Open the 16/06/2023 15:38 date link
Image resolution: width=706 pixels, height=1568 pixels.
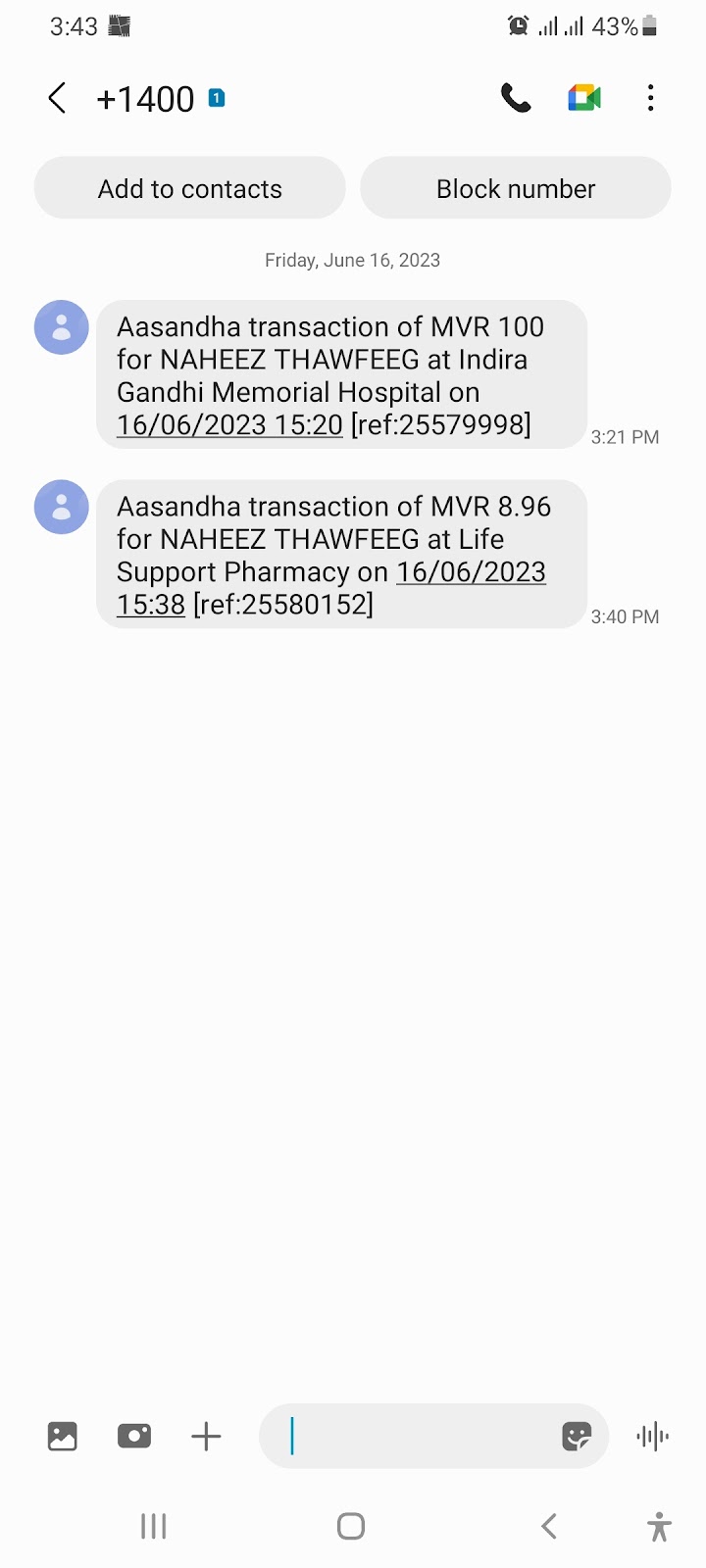click(331, 588)
